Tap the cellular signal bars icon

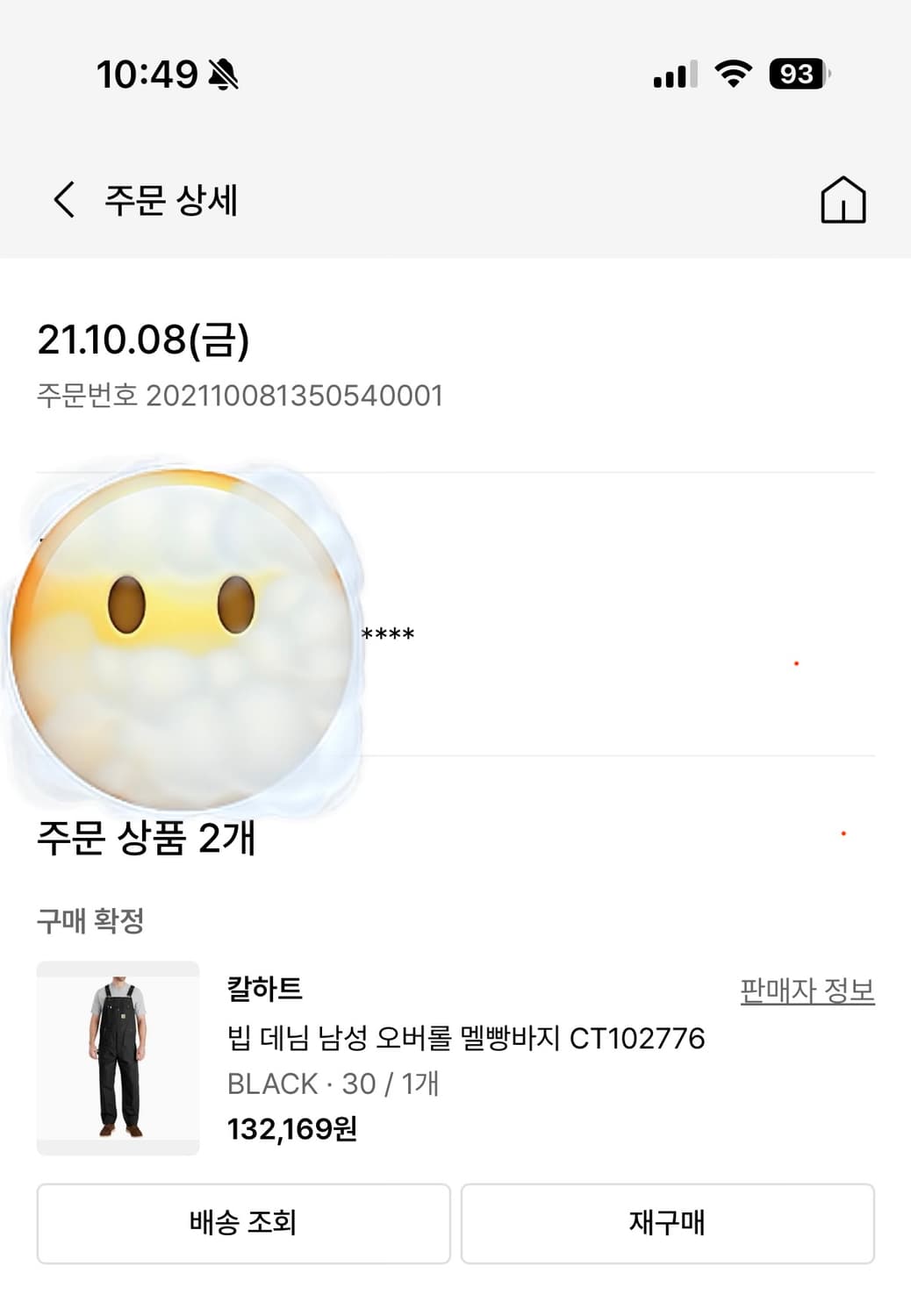675,77
